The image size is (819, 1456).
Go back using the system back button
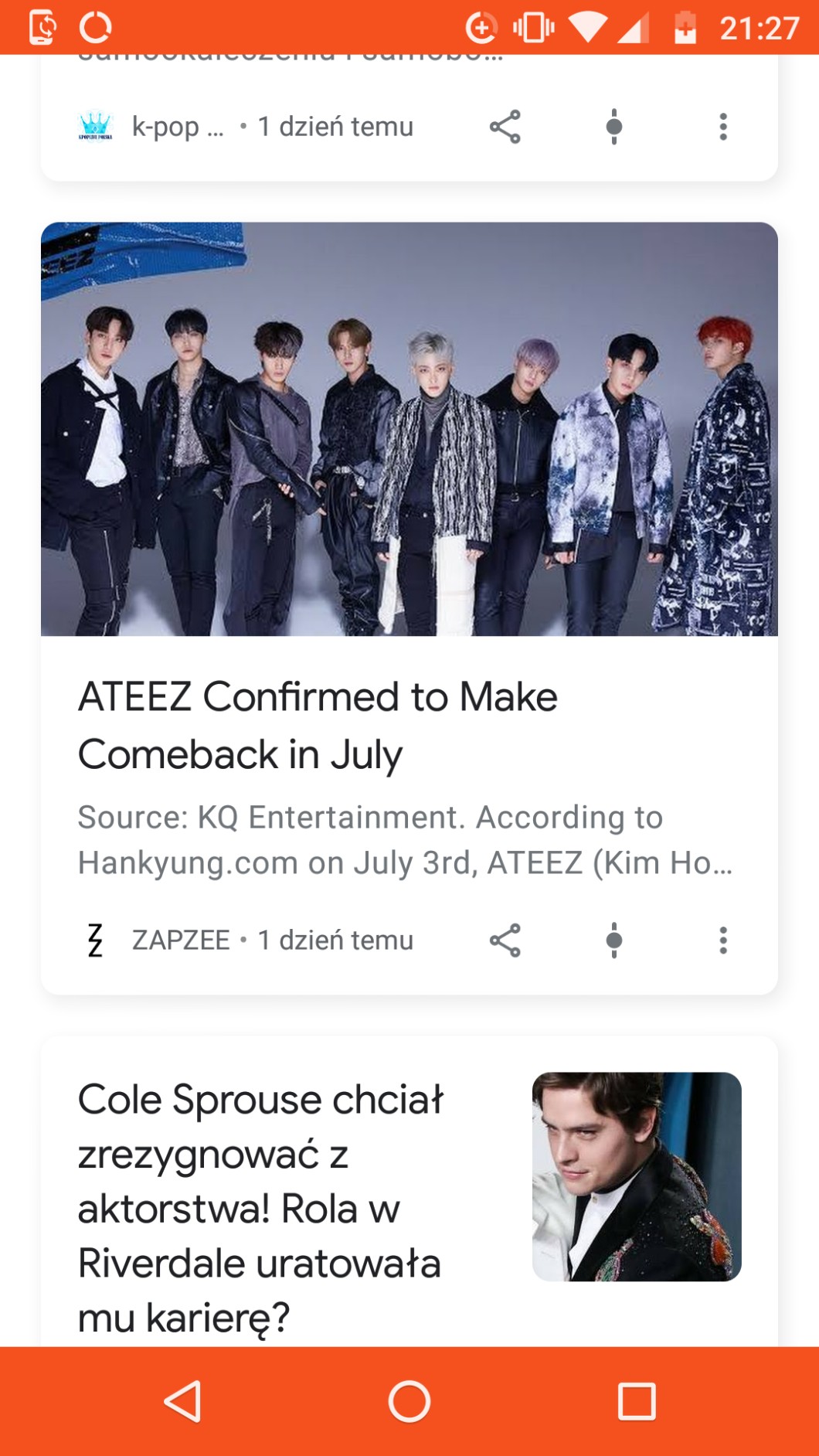pyautogui.click(x=182, y=1401)
